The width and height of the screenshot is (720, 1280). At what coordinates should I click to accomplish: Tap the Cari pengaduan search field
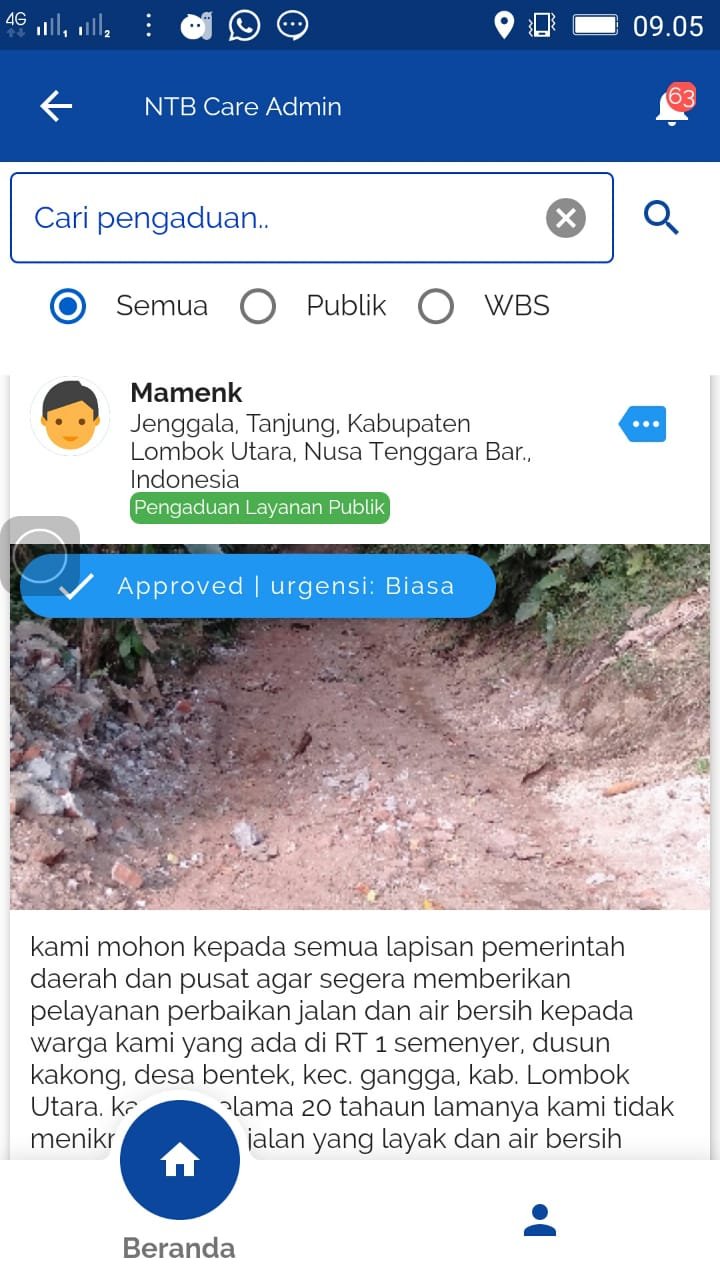(x=280, y=218)
